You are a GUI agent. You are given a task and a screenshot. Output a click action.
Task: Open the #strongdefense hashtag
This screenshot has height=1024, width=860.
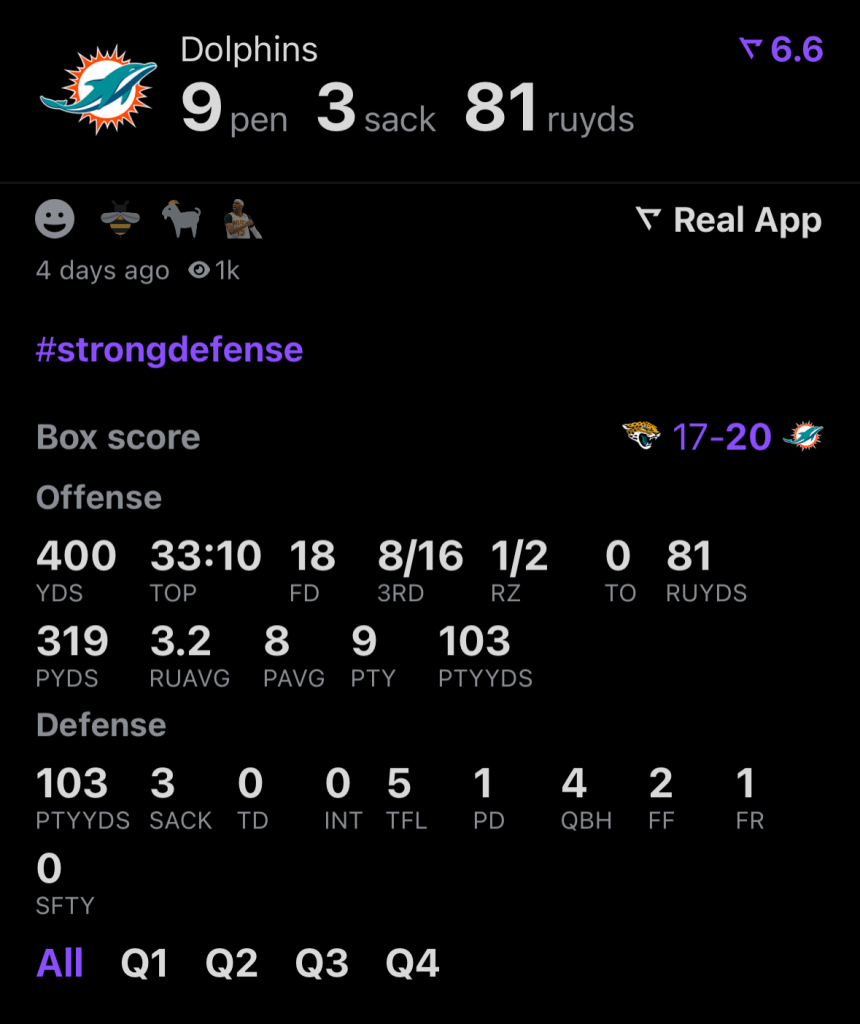[169, 350]
